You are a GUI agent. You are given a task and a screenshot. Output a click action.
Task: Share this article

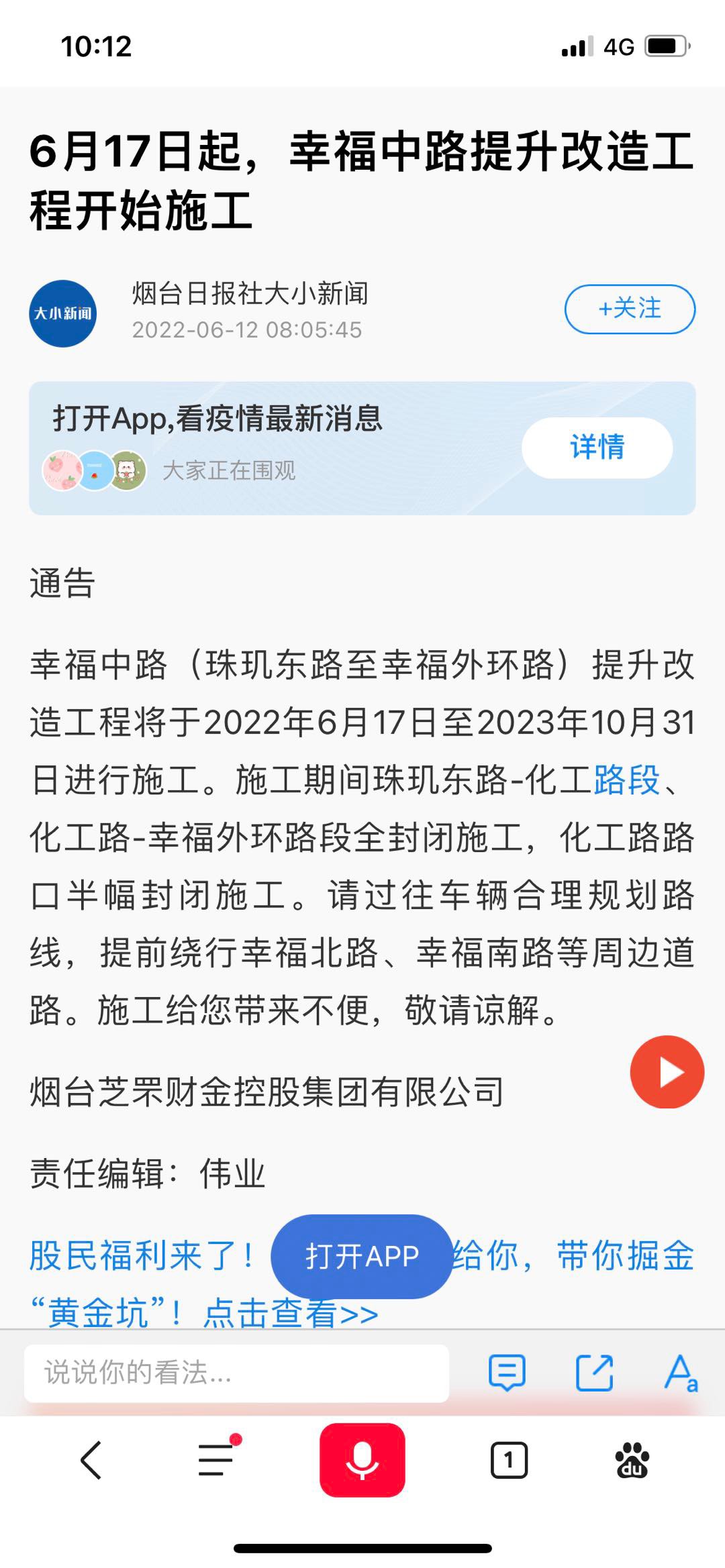[595, 1373]
